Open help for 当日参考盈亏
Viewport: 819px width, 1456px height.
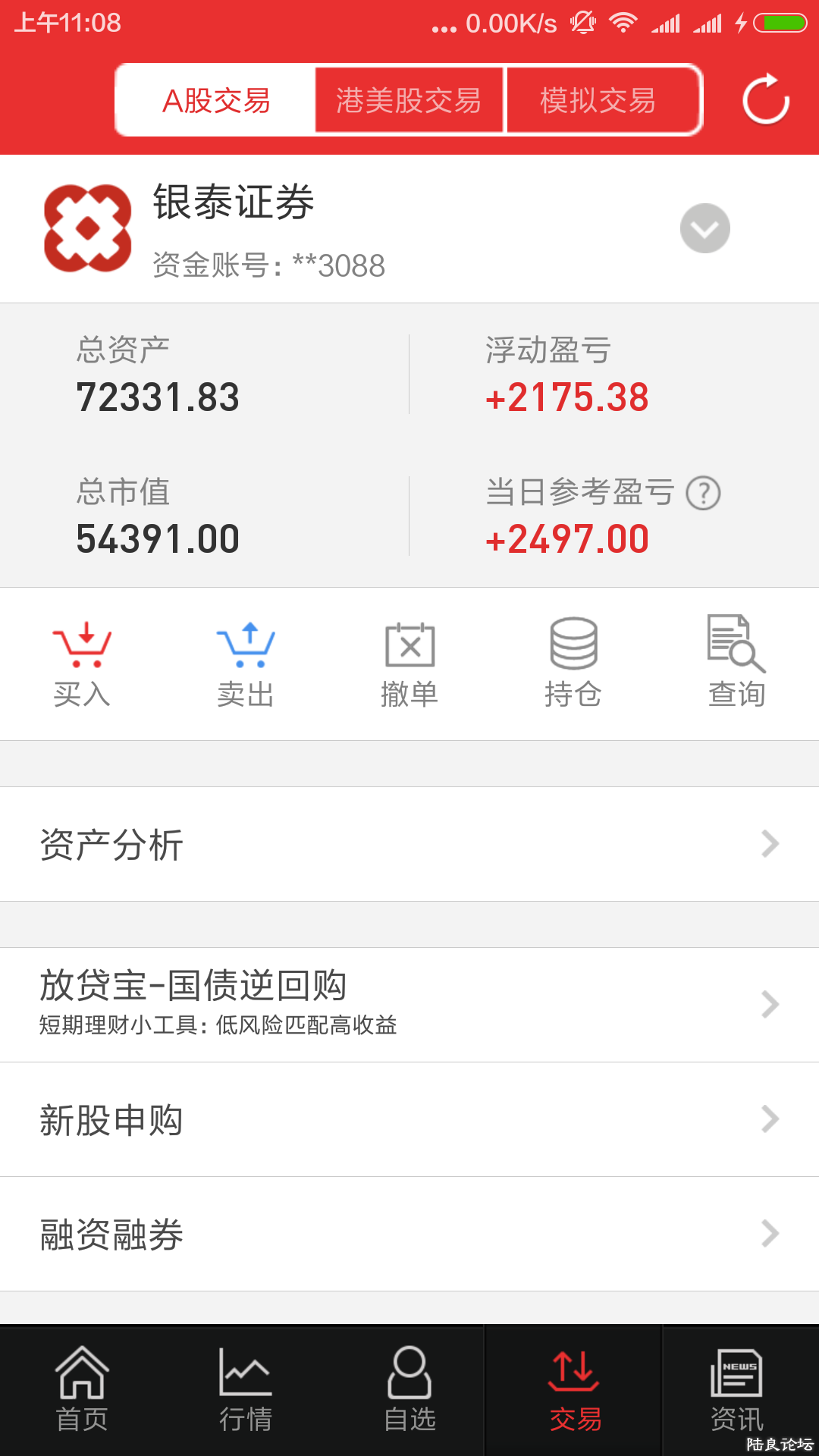tap(705, 493)
